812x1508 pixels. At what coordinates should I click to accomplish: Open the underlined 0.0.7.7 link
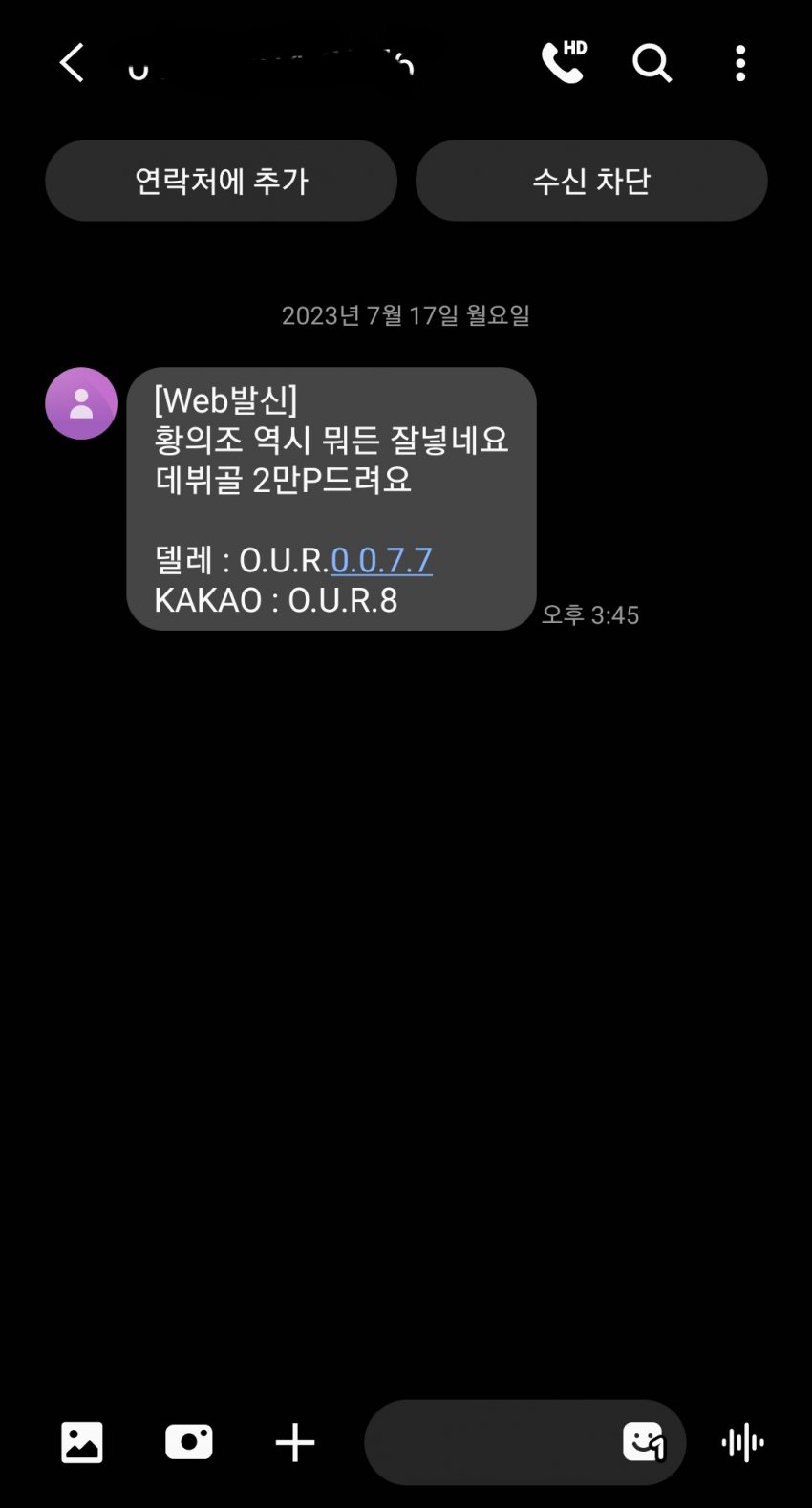[381, 560]
